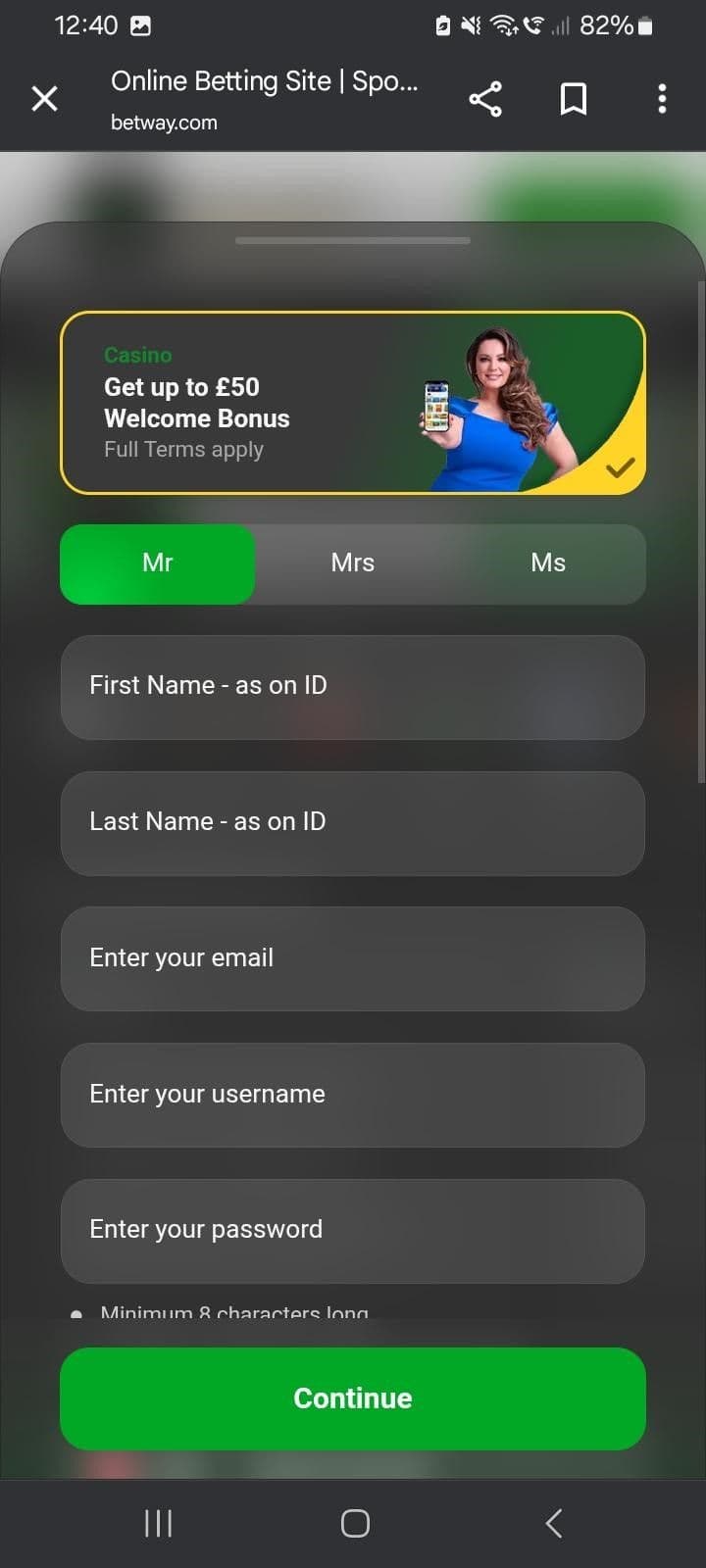Select the Mrs title option
The height and width of the screenshot is (1568, 706).
(x=352, y=563)
